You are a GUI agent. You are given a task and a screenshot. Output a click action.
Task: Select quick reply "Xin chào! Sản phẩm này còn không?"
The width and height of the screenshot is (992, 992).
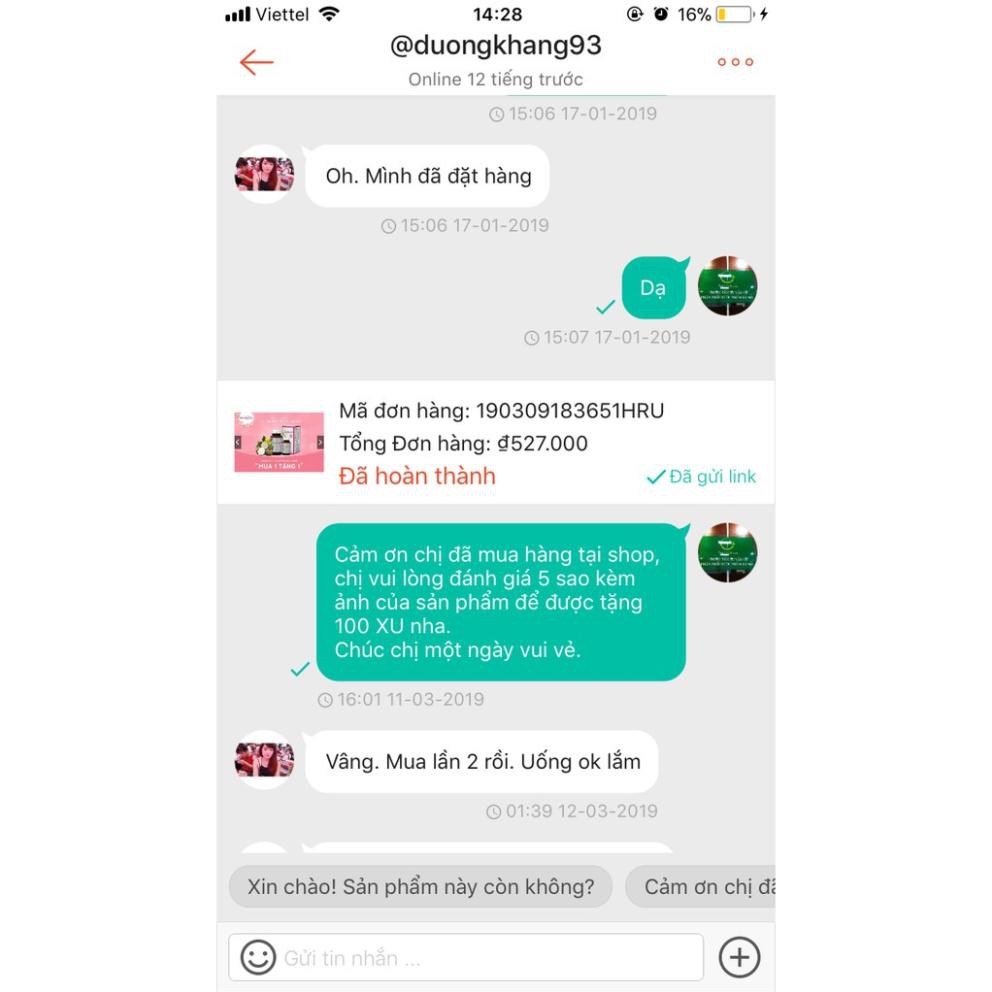click(x=421, y=887)
